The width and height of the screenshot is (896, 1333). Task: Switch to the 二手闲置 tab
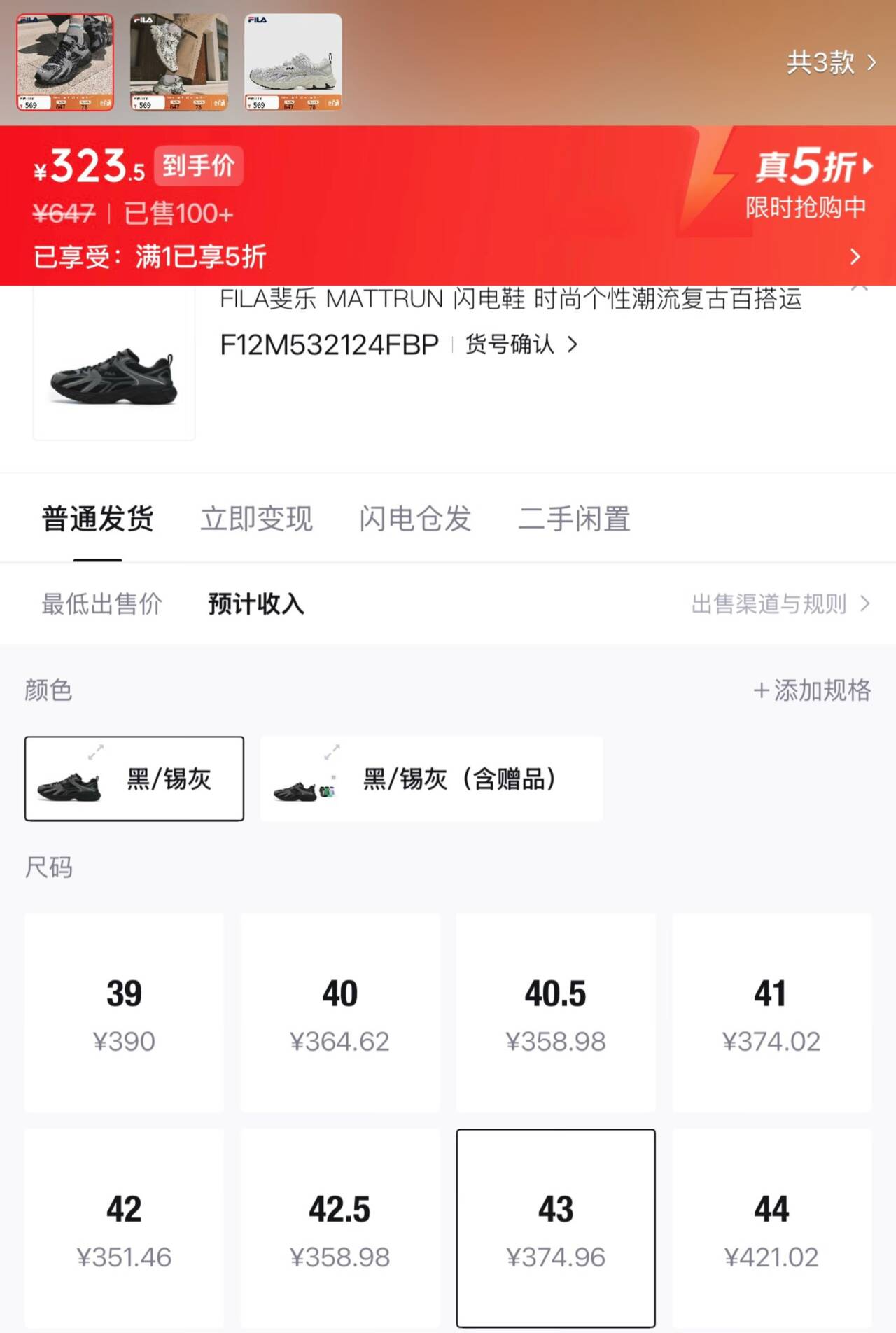click(x=574, y=519)
